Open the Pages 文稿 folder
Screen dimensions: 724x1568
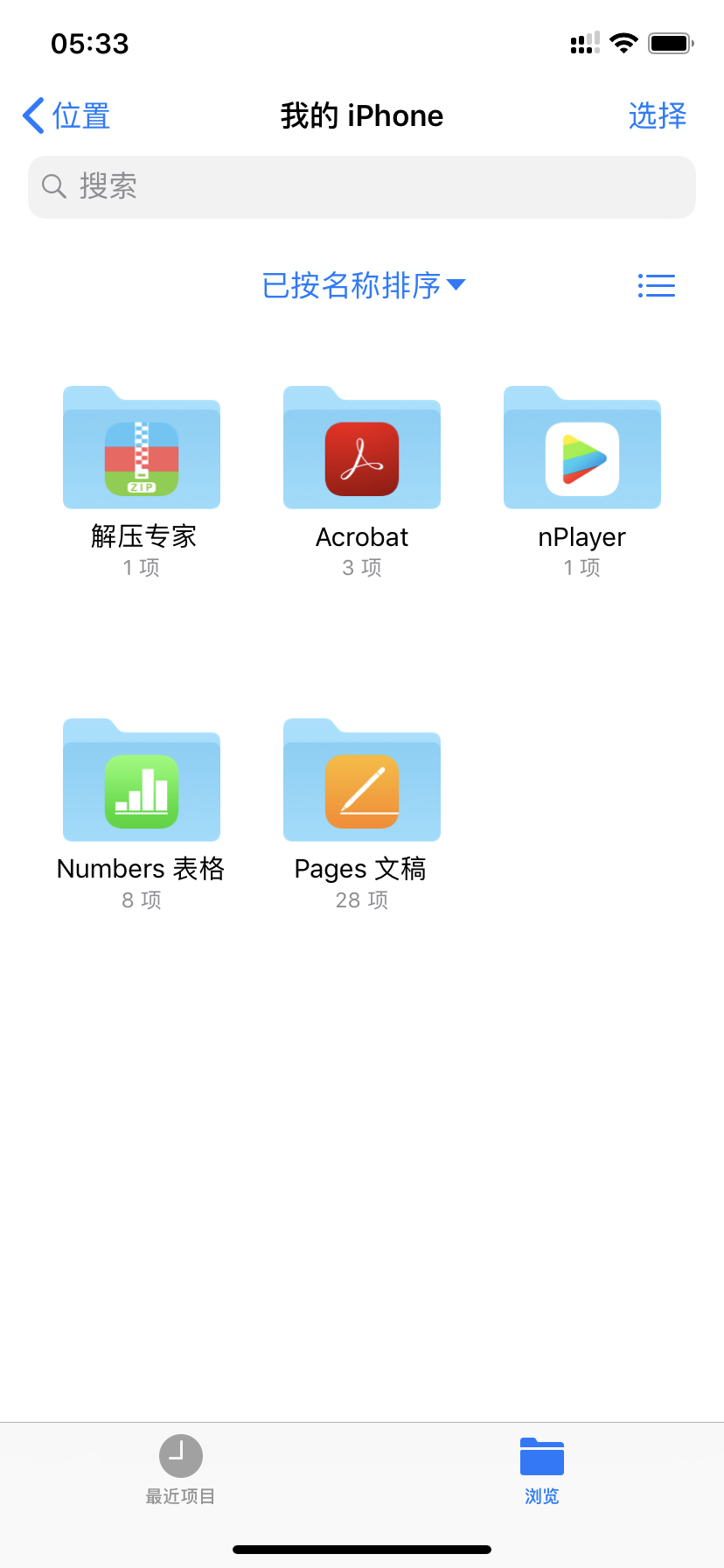coord(362,780)
